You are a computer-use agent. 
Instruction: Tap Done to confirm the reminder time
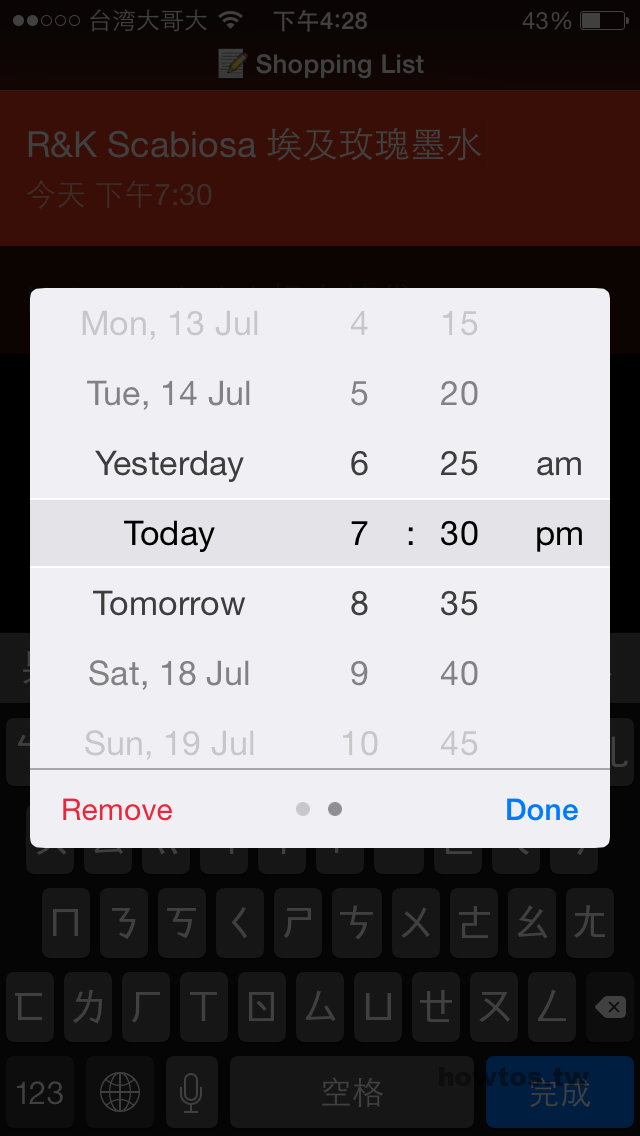click(x=541, y=809)
